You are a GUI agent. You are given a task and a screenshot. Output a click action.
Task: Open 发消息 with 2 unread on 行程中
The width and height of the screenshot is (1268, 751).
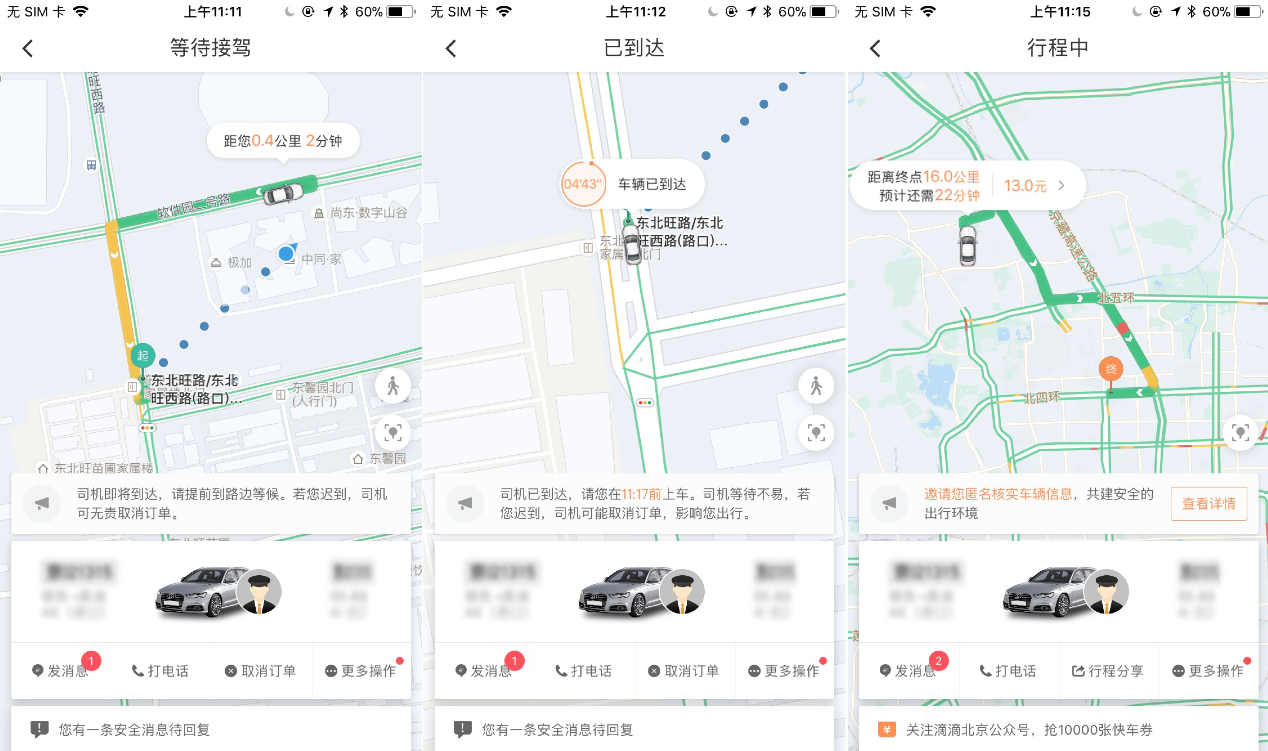(x=908, y=671)
